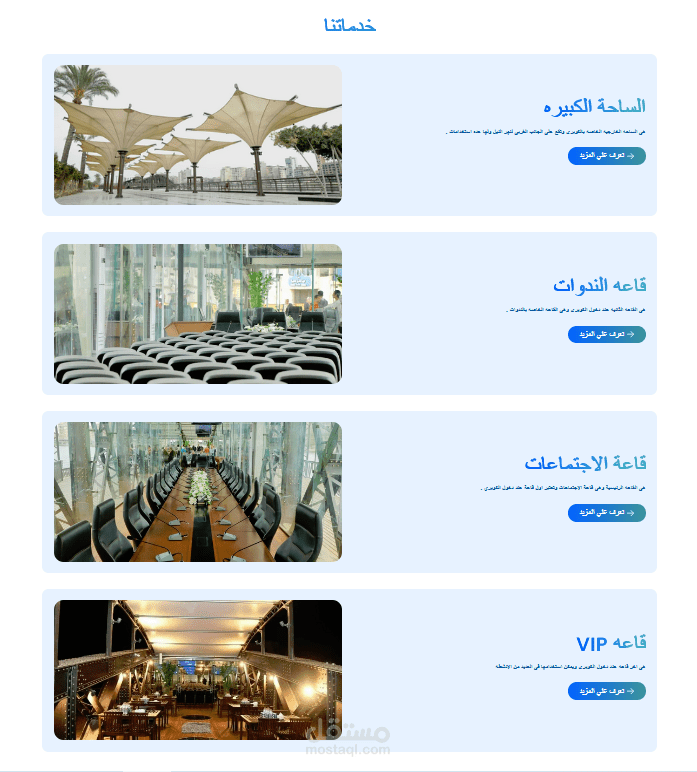Learn more about قاعه VIP

point(606,691)
